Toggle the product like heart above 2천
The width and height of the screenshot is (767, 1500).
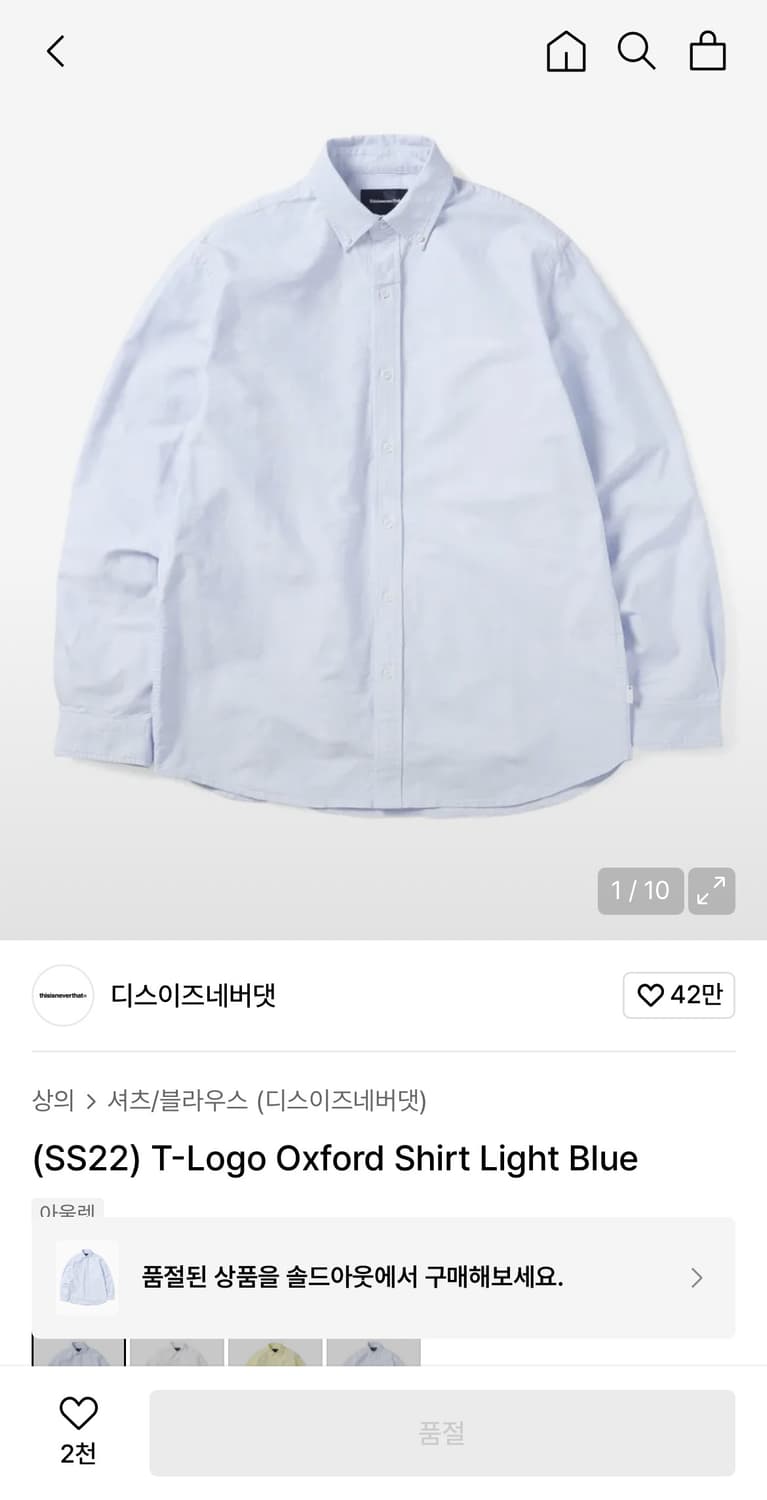coord(79,1414)
